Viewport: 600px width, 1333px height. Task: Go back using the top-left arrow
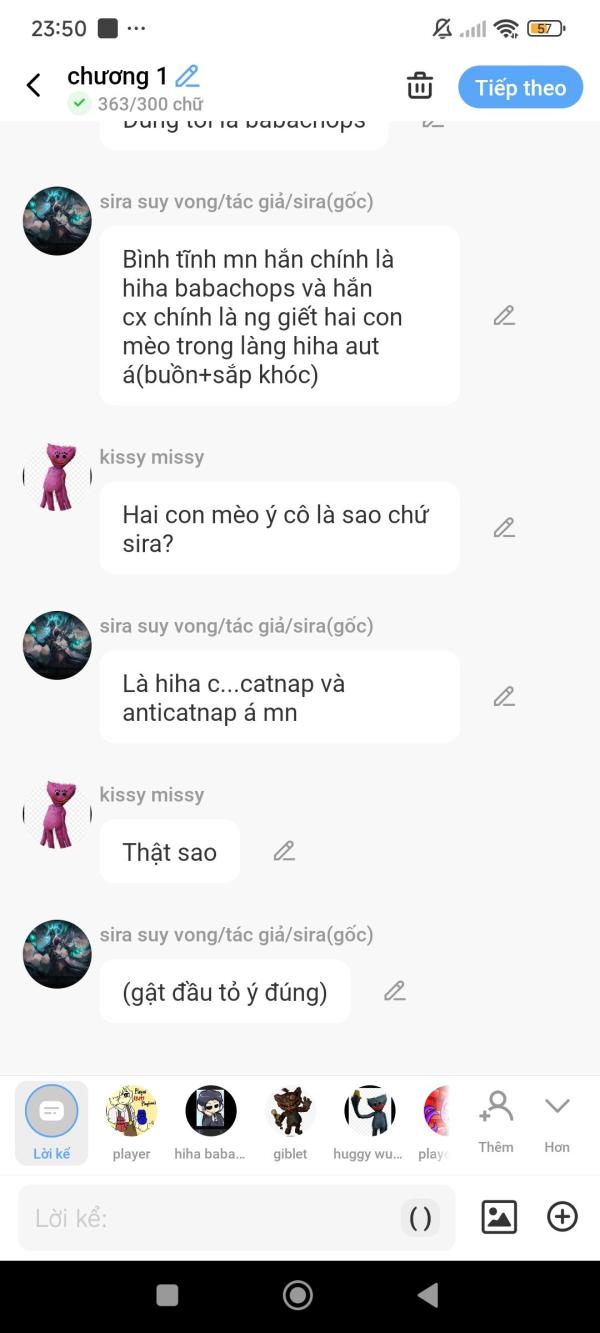pyautogui.click(x=34, y=86)
